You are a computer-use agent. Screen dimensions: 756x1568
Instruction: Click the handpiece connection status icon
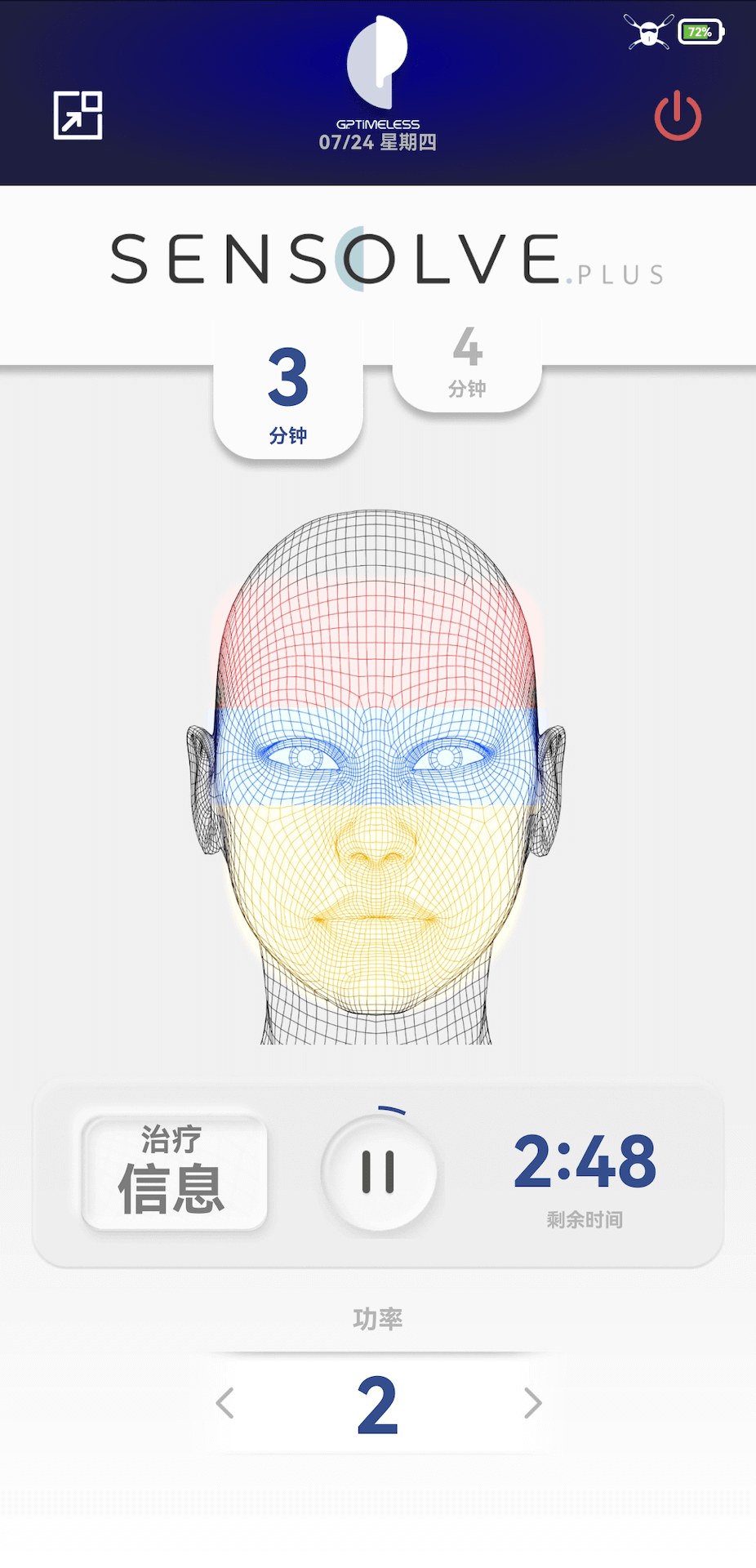[x=646, y=33]
